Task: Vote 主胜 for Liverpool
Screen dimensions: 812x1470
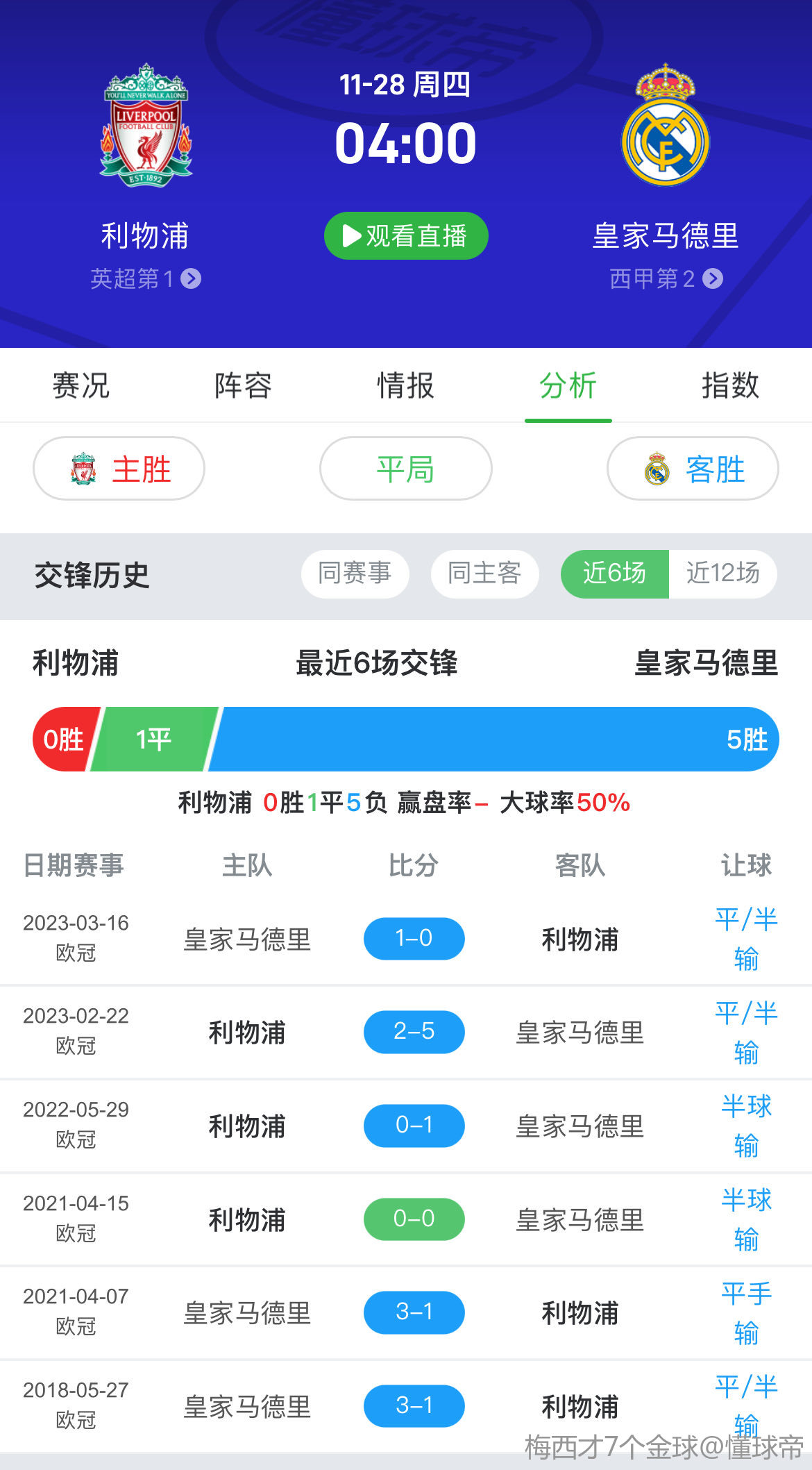Action: [119, 469]
